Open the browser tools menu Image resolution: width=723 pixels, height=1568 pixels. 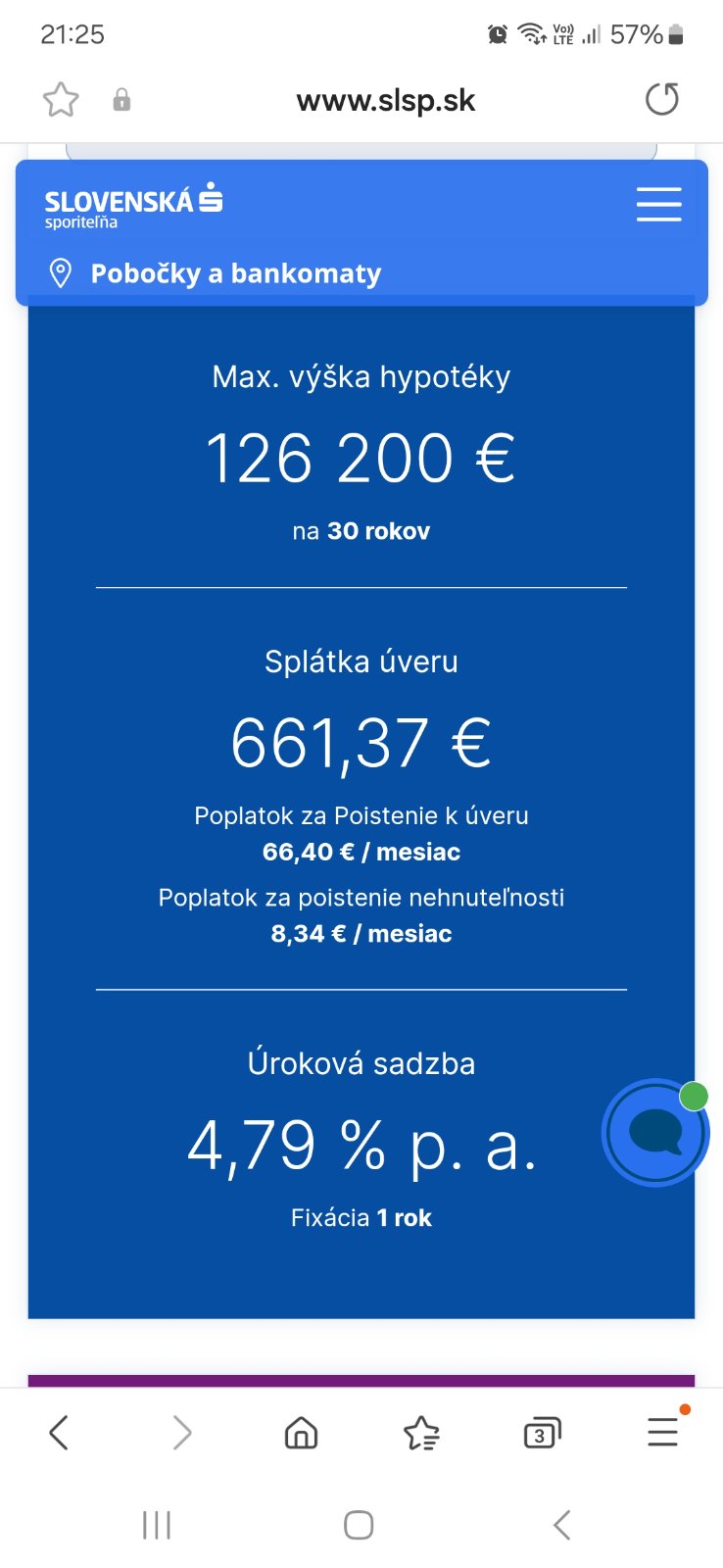click(x=663, y=1433)
